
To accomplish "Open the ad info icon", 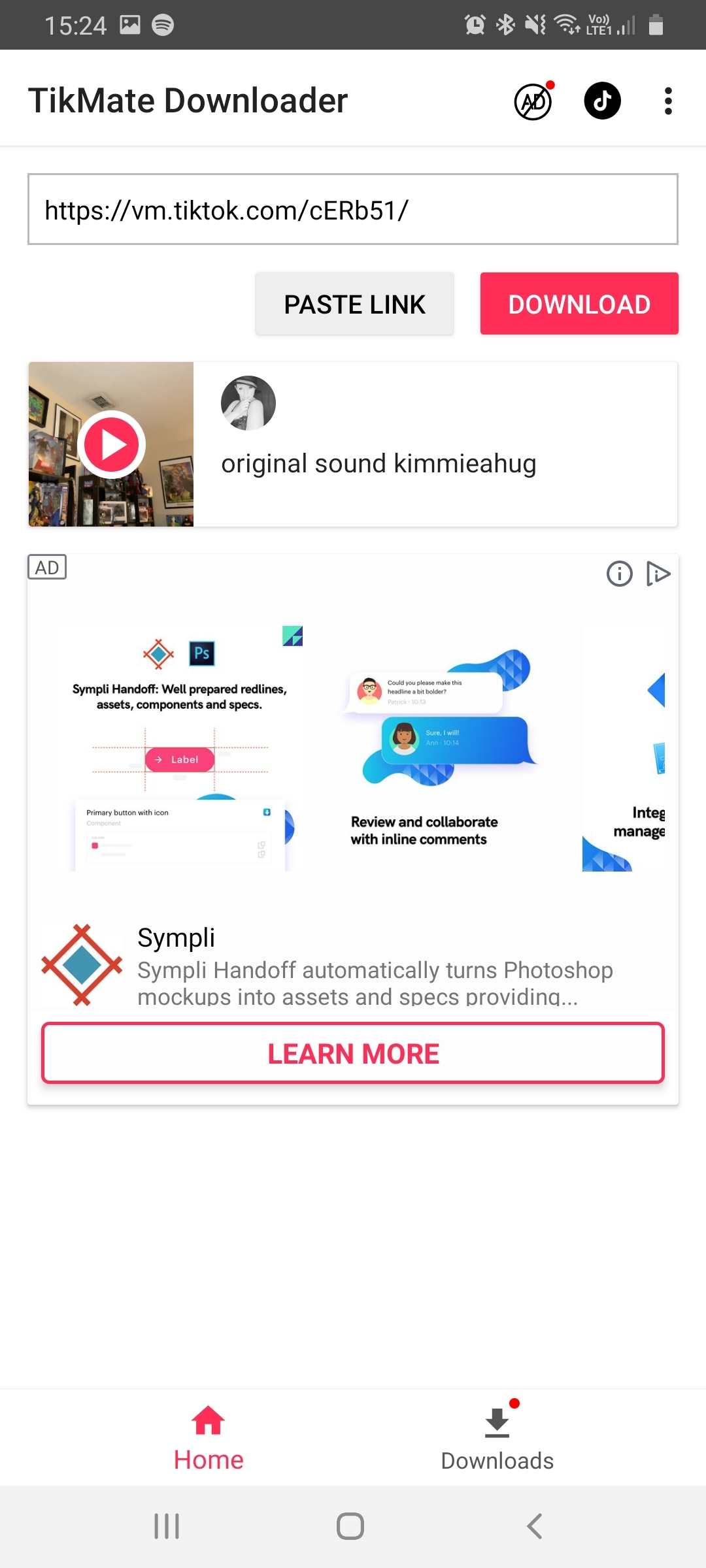I will pos(619,574).
